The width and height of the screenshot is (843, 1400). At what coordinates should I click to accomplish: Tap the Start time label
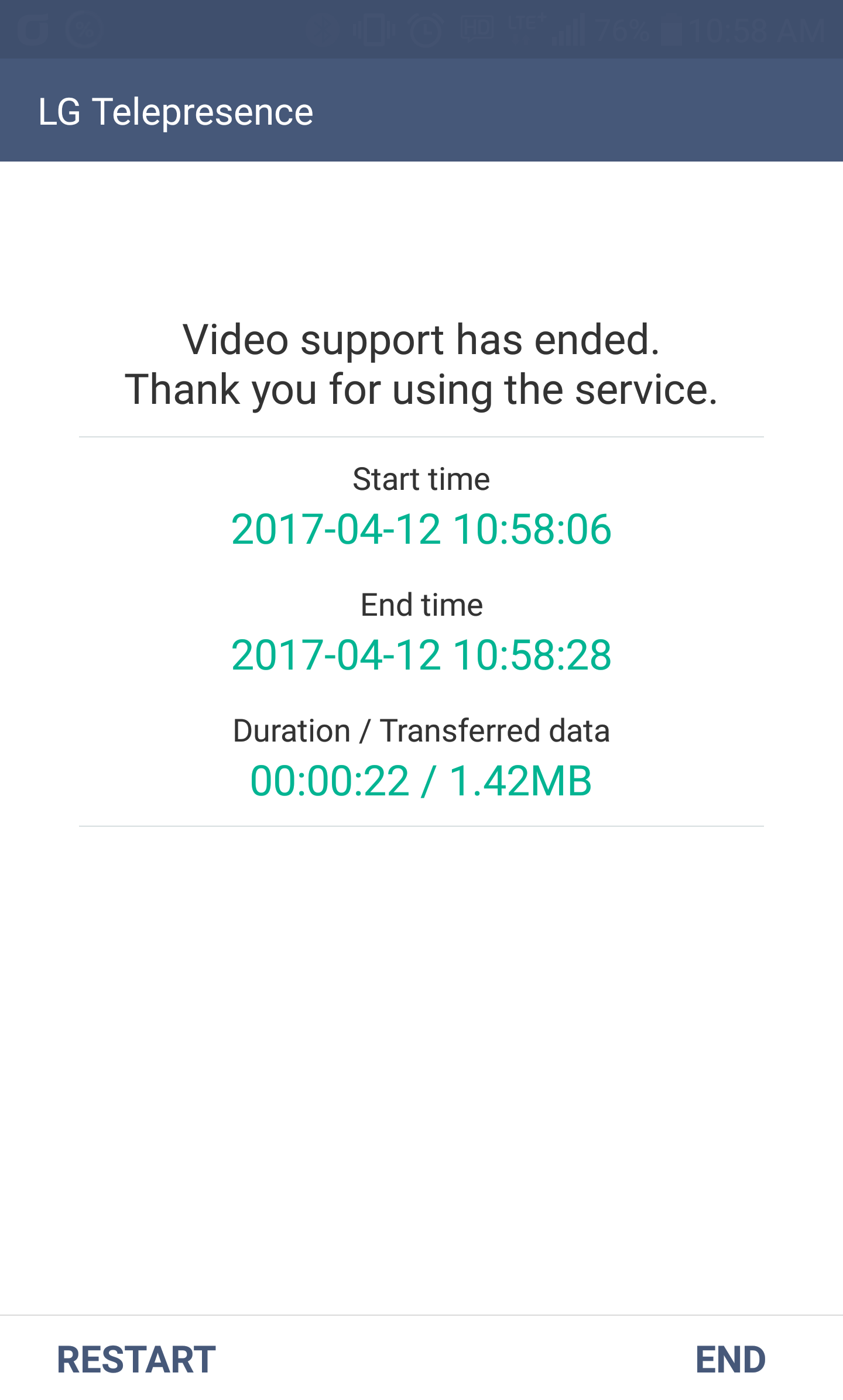tap(421, 479)
